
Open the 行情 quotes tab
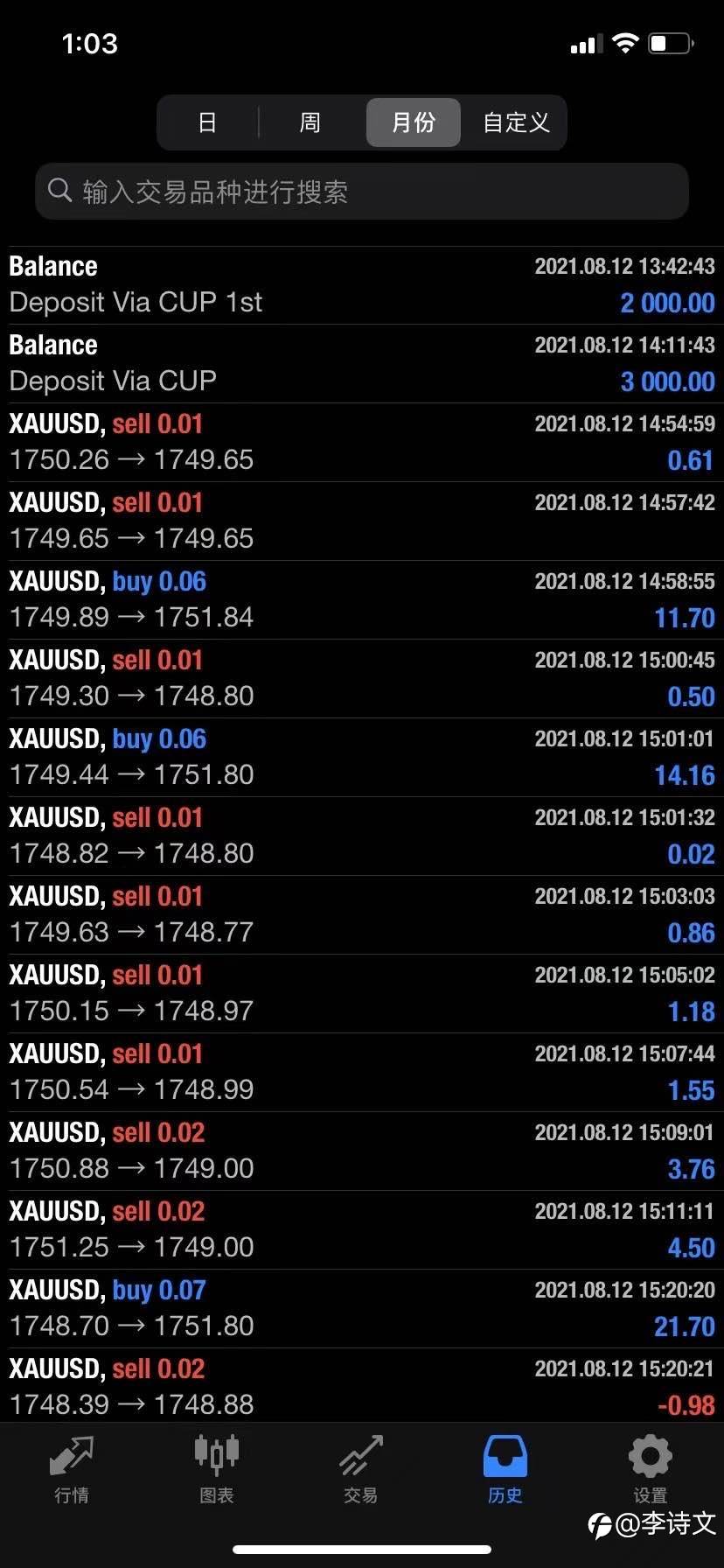(x=72, y=1470)
